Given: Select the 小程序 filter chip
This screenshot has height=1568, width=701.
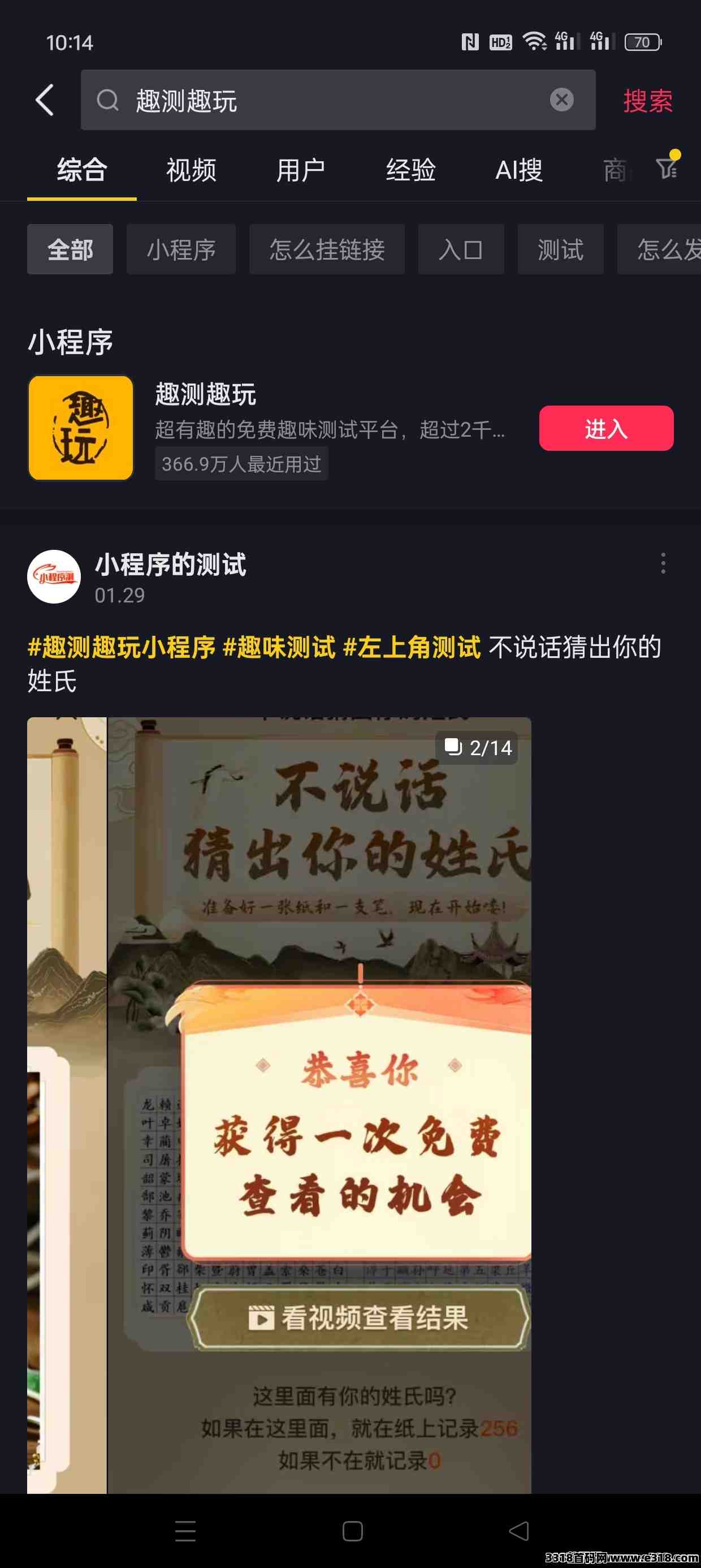Looking at the screenshot, I should (181, 249).
